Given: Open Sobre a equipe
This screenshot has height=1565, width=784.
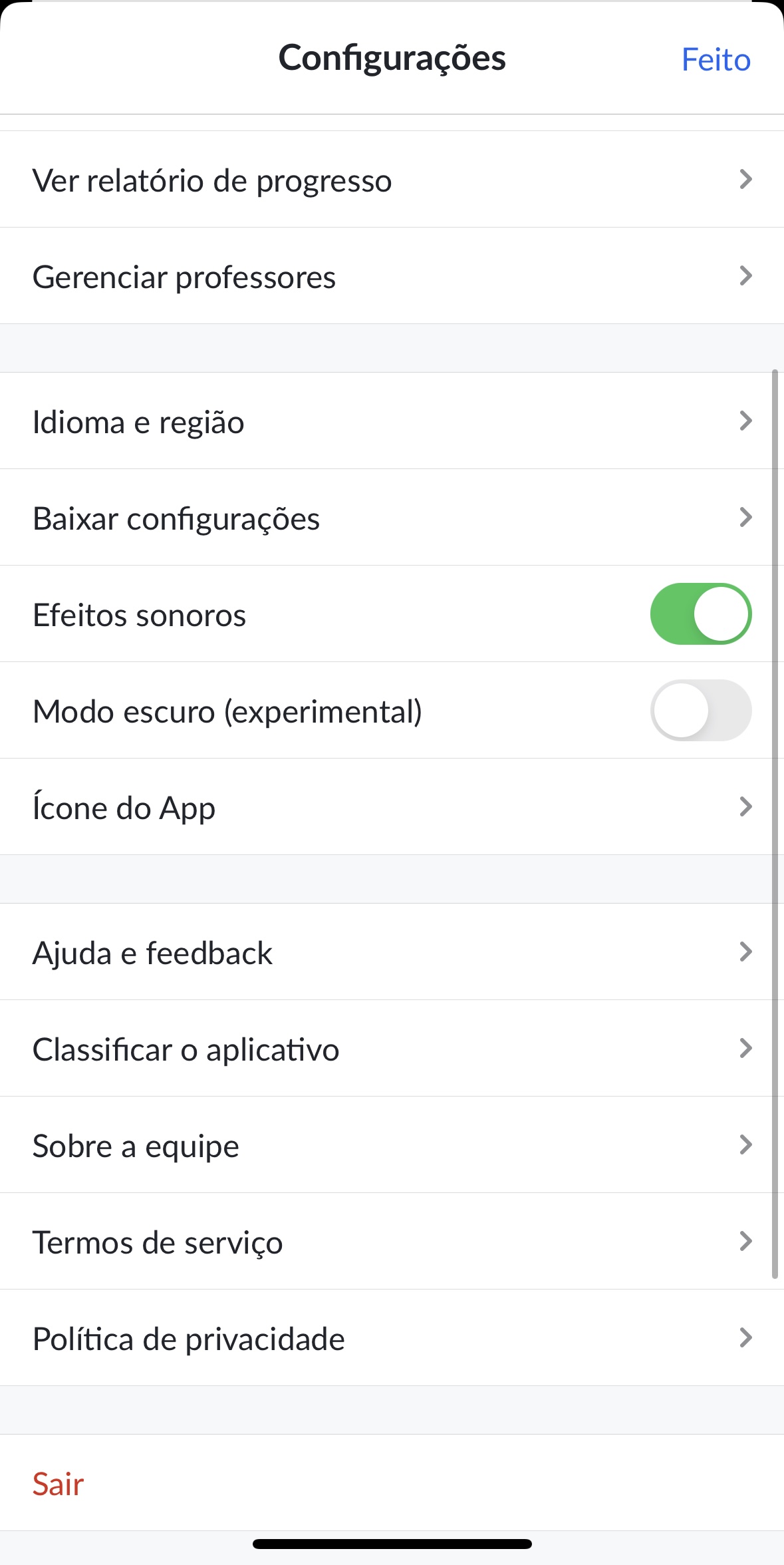Looking at the screenshot, I should (392, 1145).
